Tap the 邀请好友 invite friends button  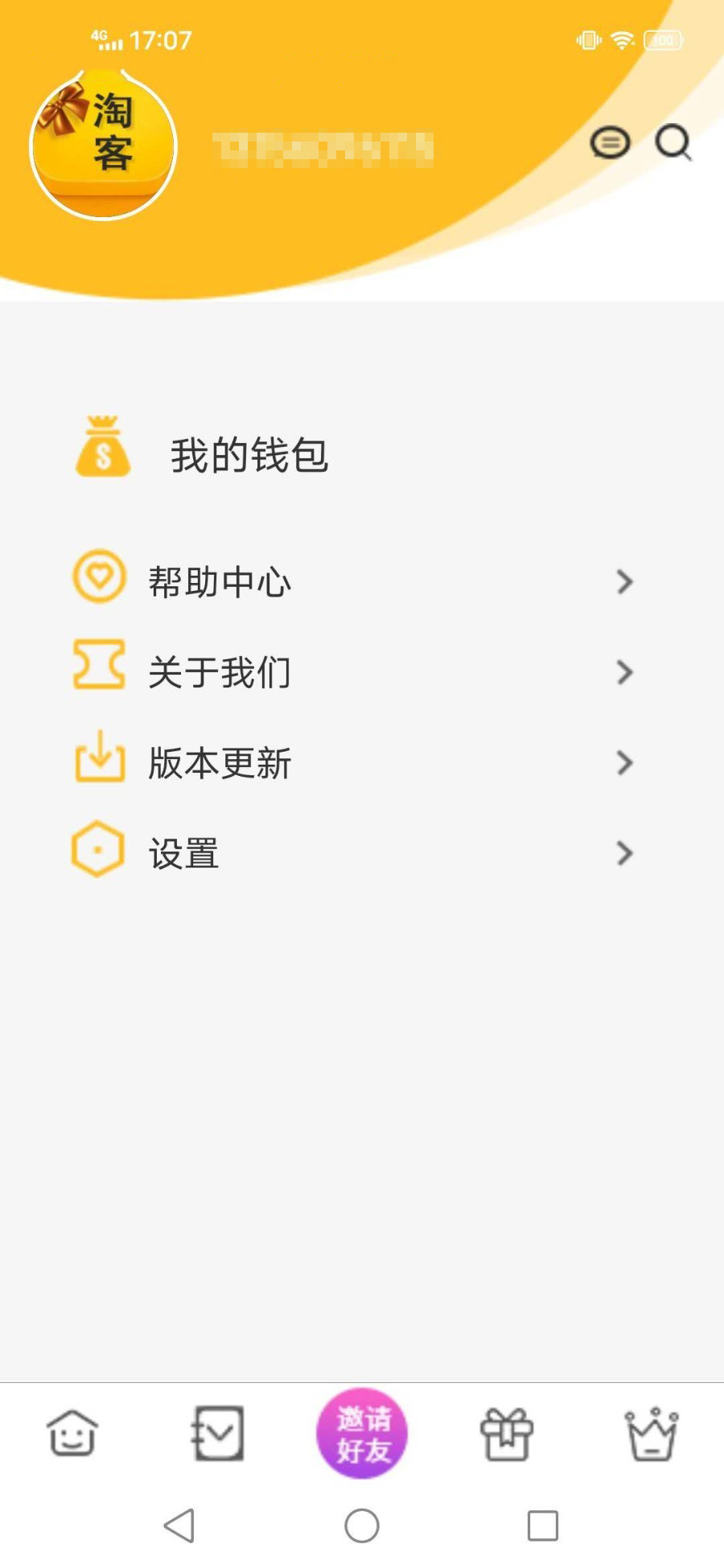(362, 1434)
